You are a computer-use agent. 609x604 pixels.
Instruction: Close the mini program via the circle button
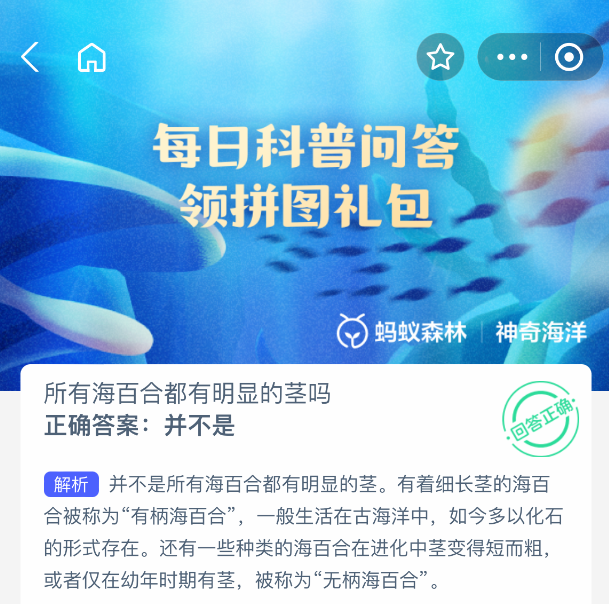(568, 57)
